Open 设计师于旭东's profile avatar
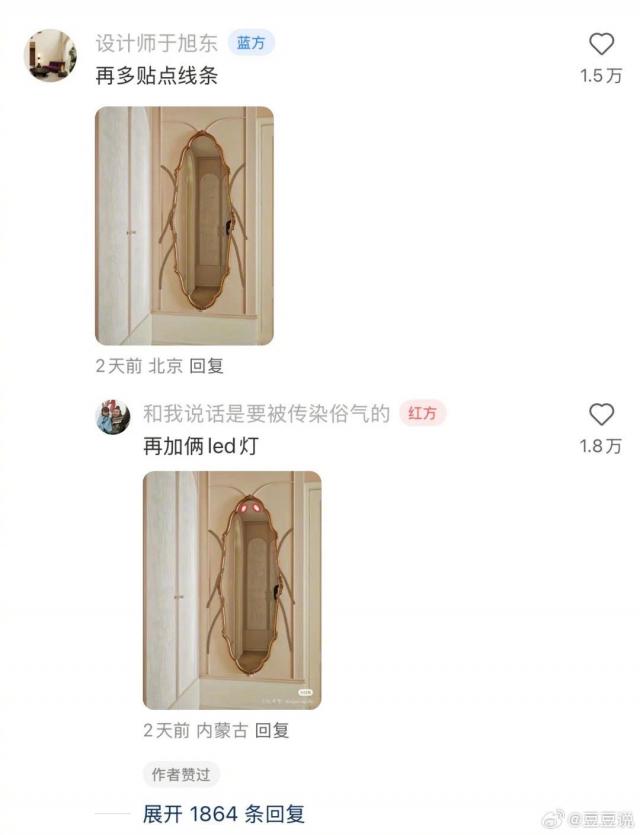This screenshot has width=640, height=835. tap(49, 54)
